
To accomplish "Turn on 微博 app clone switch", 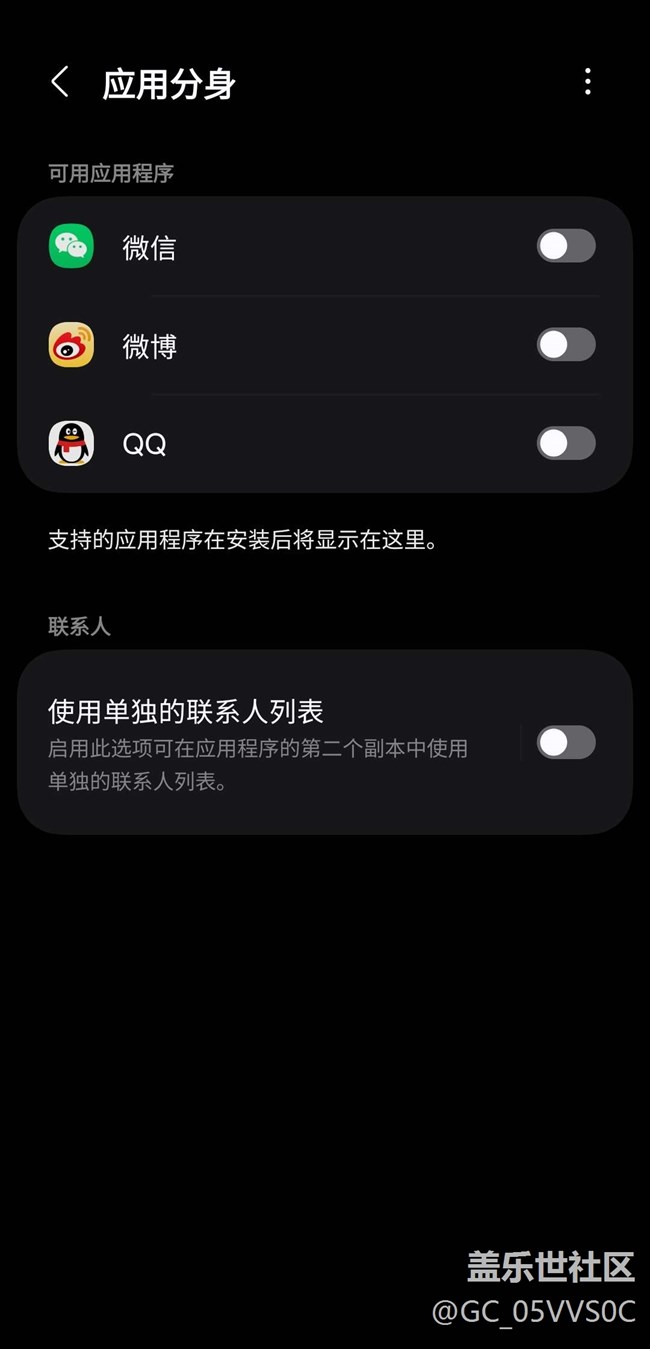I will [566, 345].
